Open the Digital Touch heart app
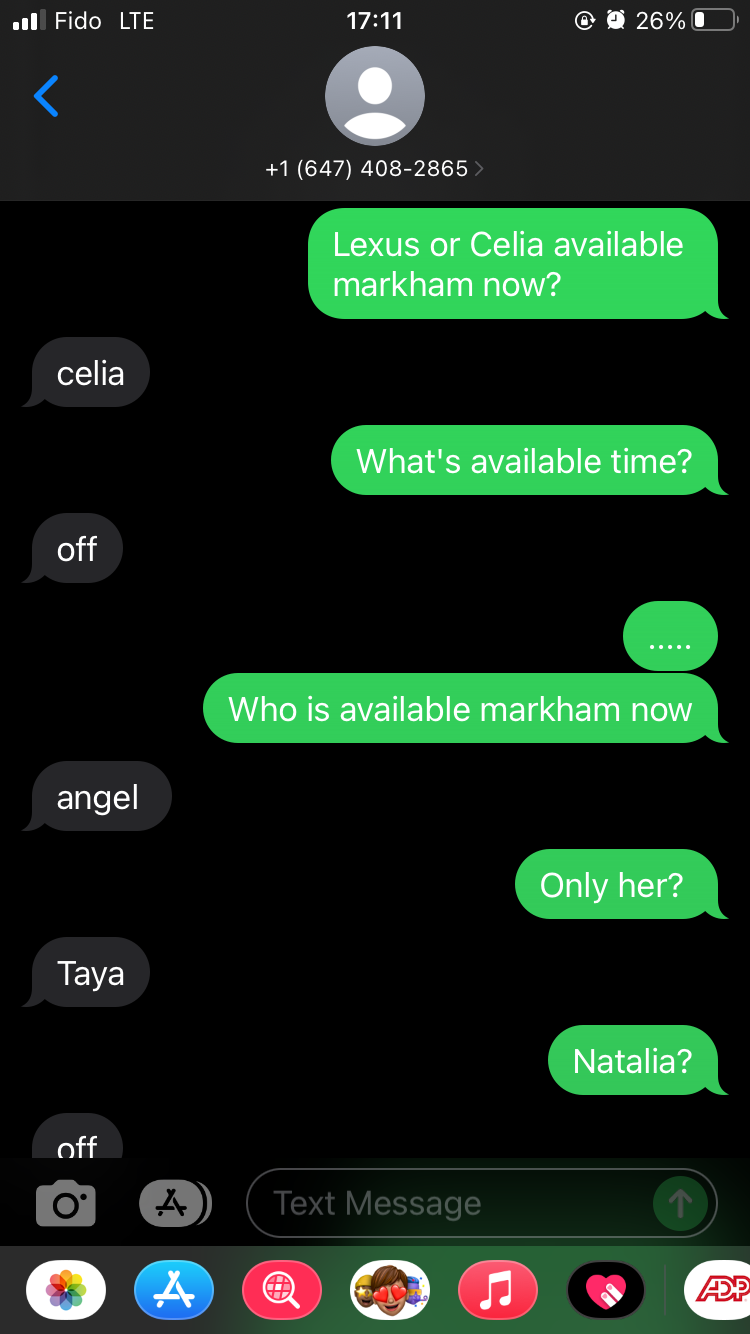Screen dimensions: 750x1334 point(605,1290)
